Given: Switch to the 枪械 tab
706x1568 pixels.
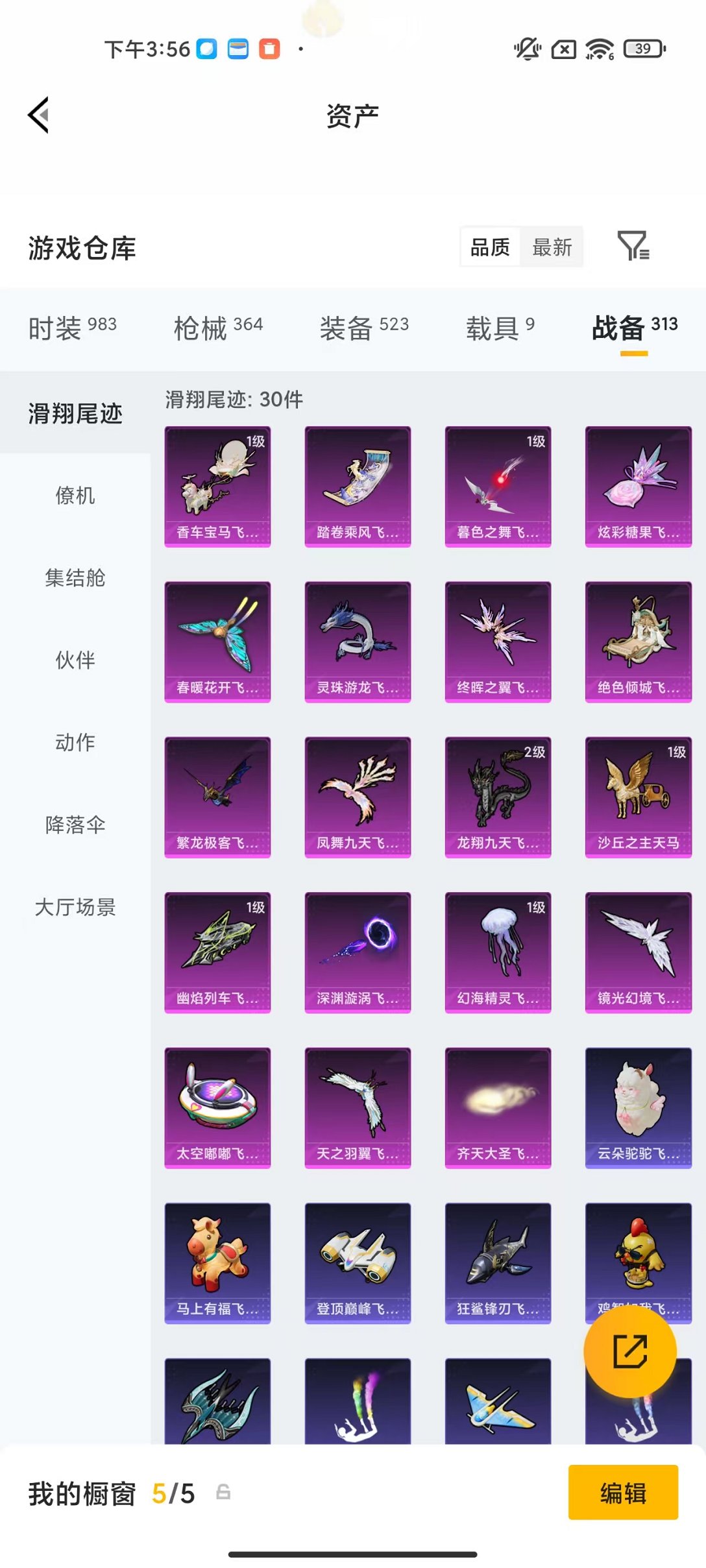Looking at the screenshot, I should pyautogui.click(x=218, y=328).
